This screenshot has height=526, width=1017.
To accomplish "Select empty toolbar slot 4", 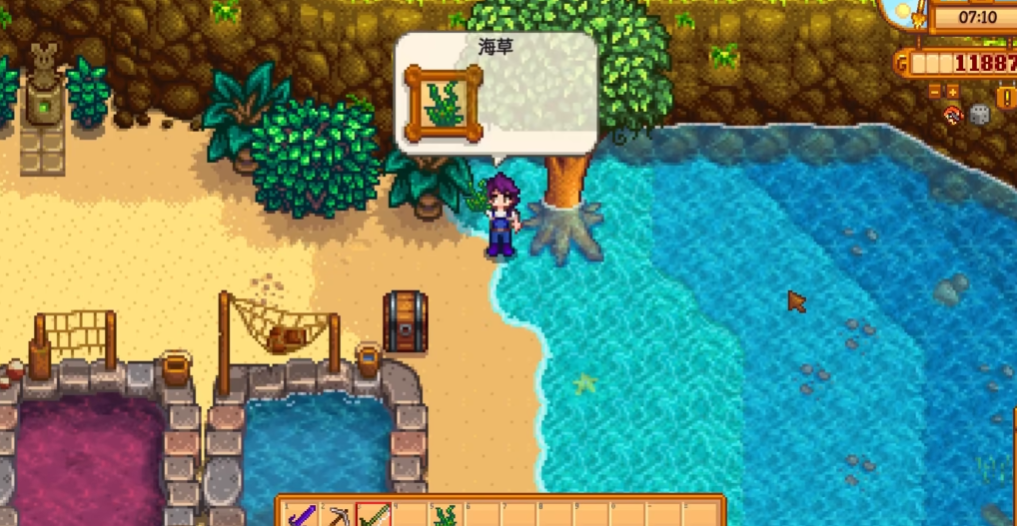I will [409, 516].
